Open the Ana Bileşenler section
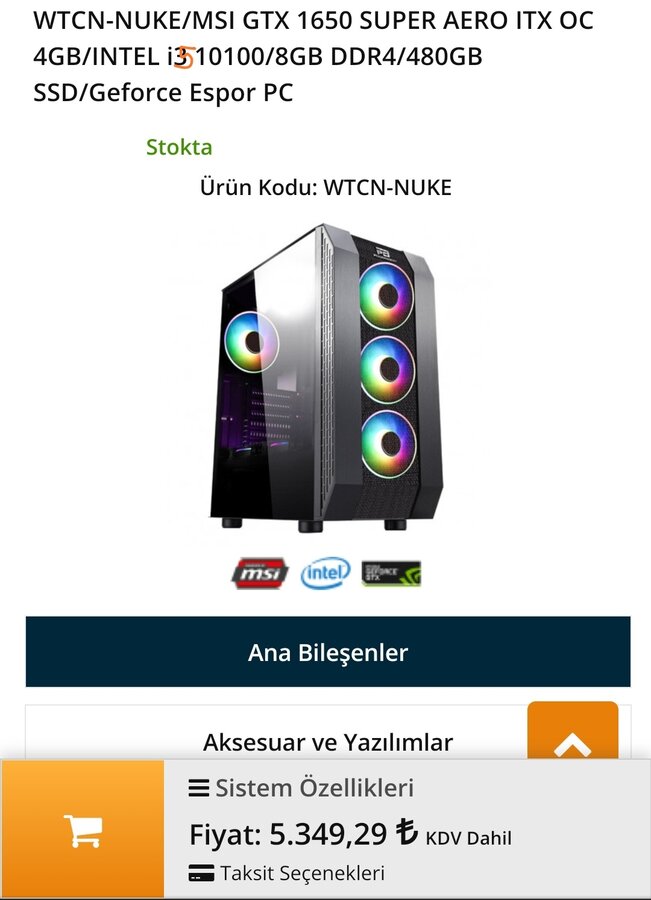 click(x=327, y=652)
